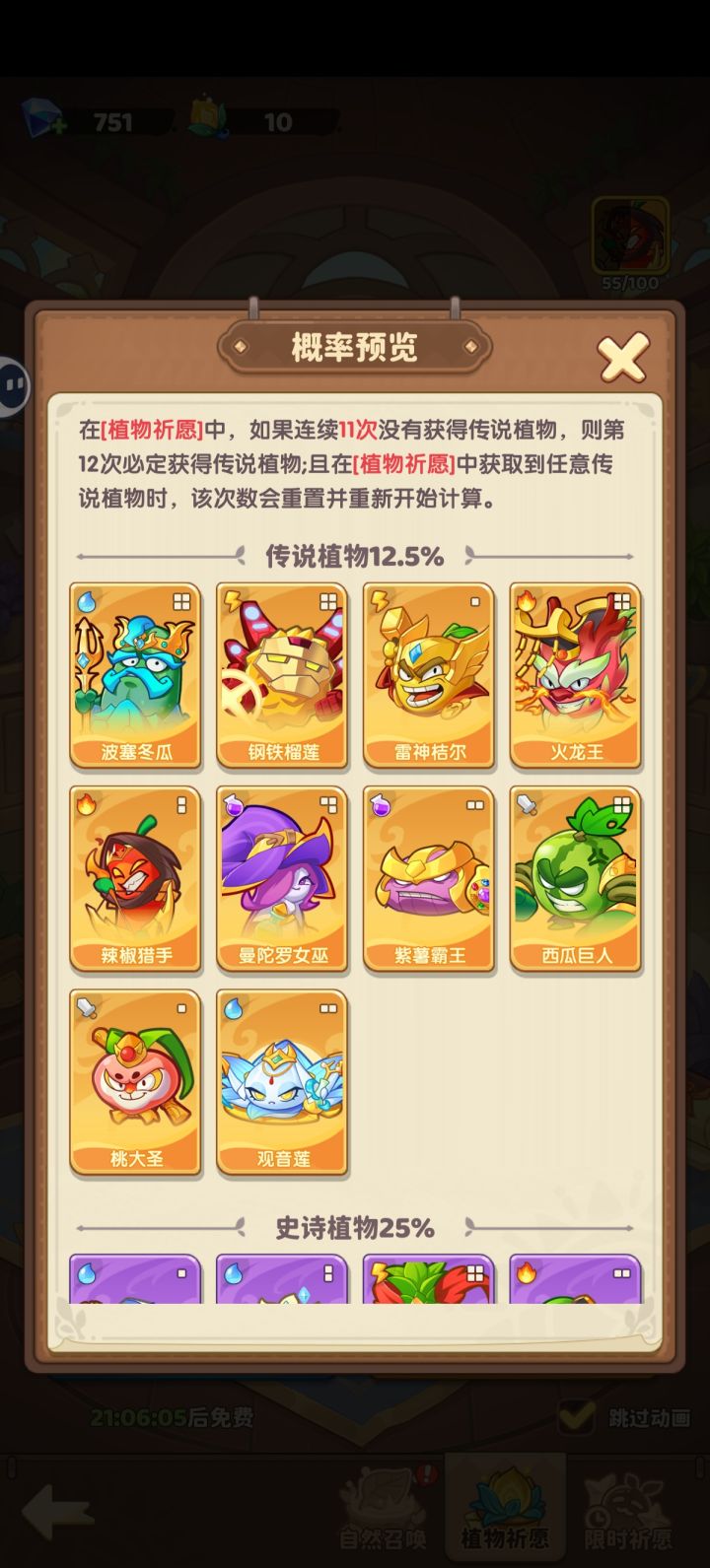Open details via grid icon on 西瓜巨人 card
Viewport: 710px width, 1568px height.
pos(622,804)
